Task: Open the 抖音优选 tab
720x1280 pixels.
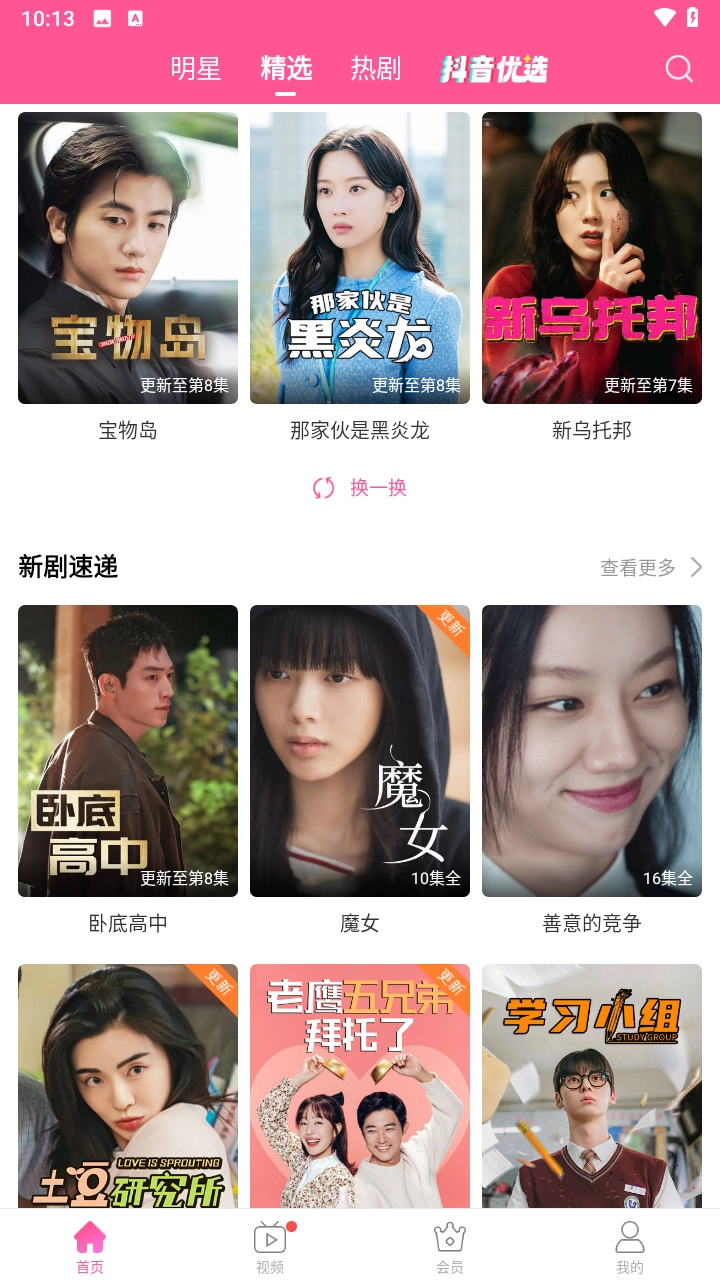Action: [494, 69]
